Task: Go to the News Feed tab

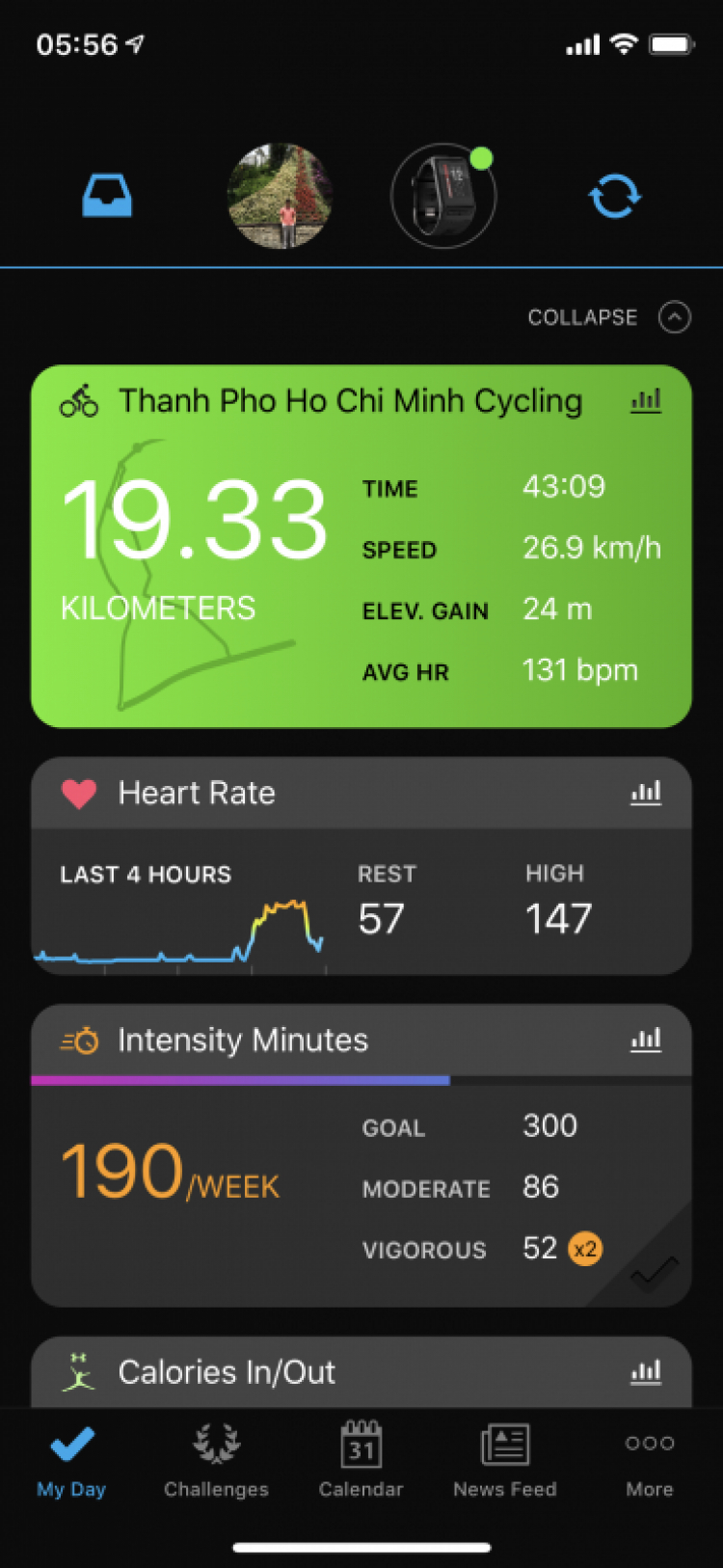Action: tap(505, 1461)
